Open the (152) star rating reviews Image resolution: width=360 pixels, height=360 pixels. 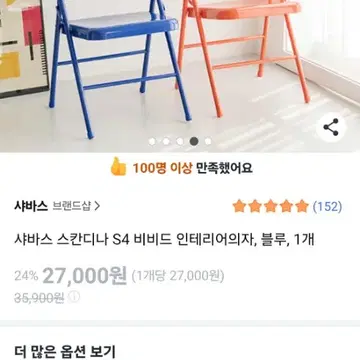287,207
